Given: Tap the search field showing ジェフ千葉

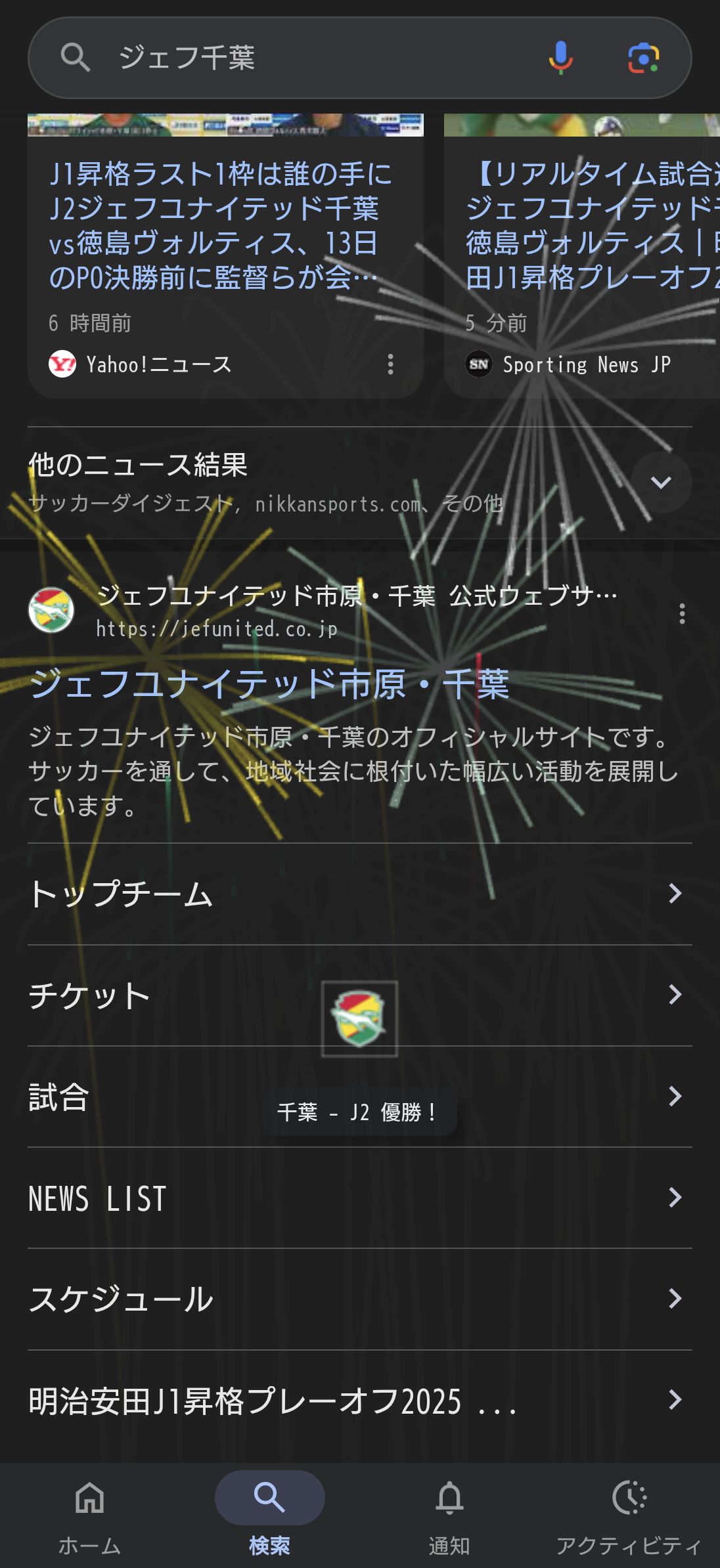Looking at the screenshot, I should click(315, 58).
